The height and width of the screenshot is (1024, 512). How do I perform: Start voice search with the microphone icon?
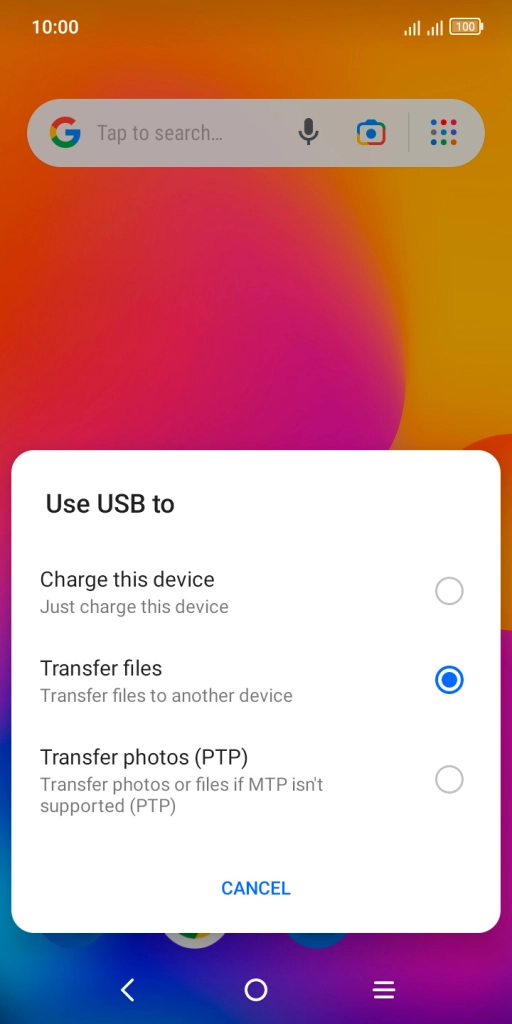point(309,133)
